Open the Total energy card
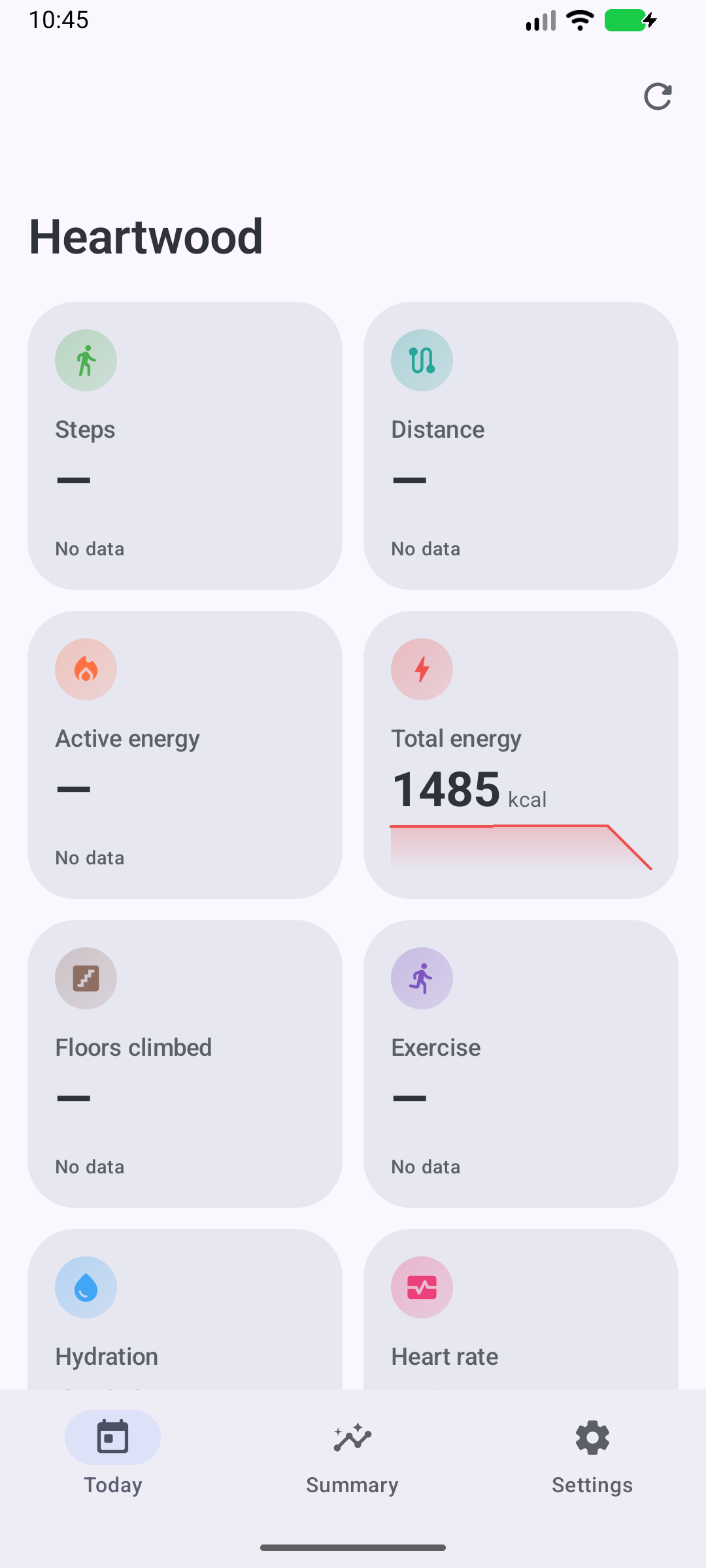This screenshot has height=1568, width=706. [x=521, y=755]
